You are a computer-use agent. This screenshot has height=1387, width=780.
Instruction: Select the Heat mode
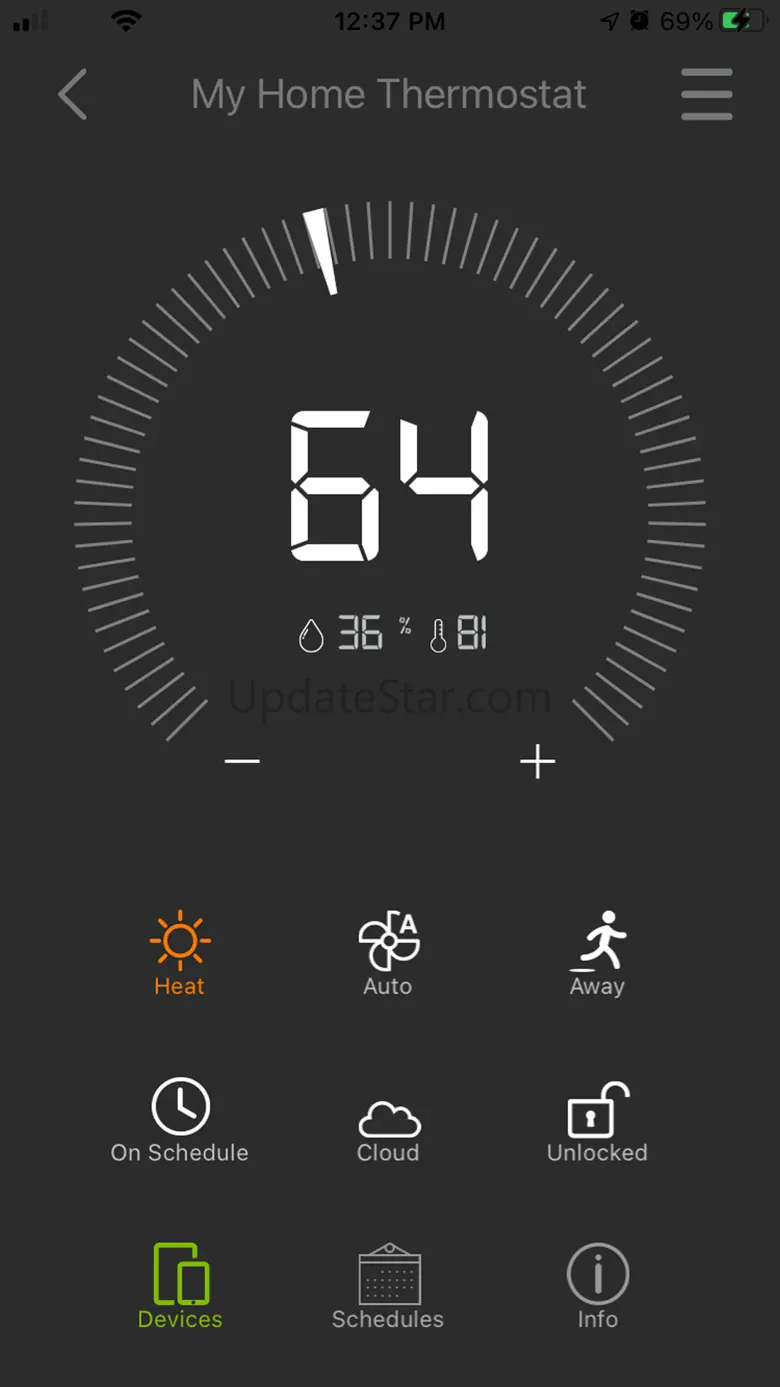coord(180,953)
